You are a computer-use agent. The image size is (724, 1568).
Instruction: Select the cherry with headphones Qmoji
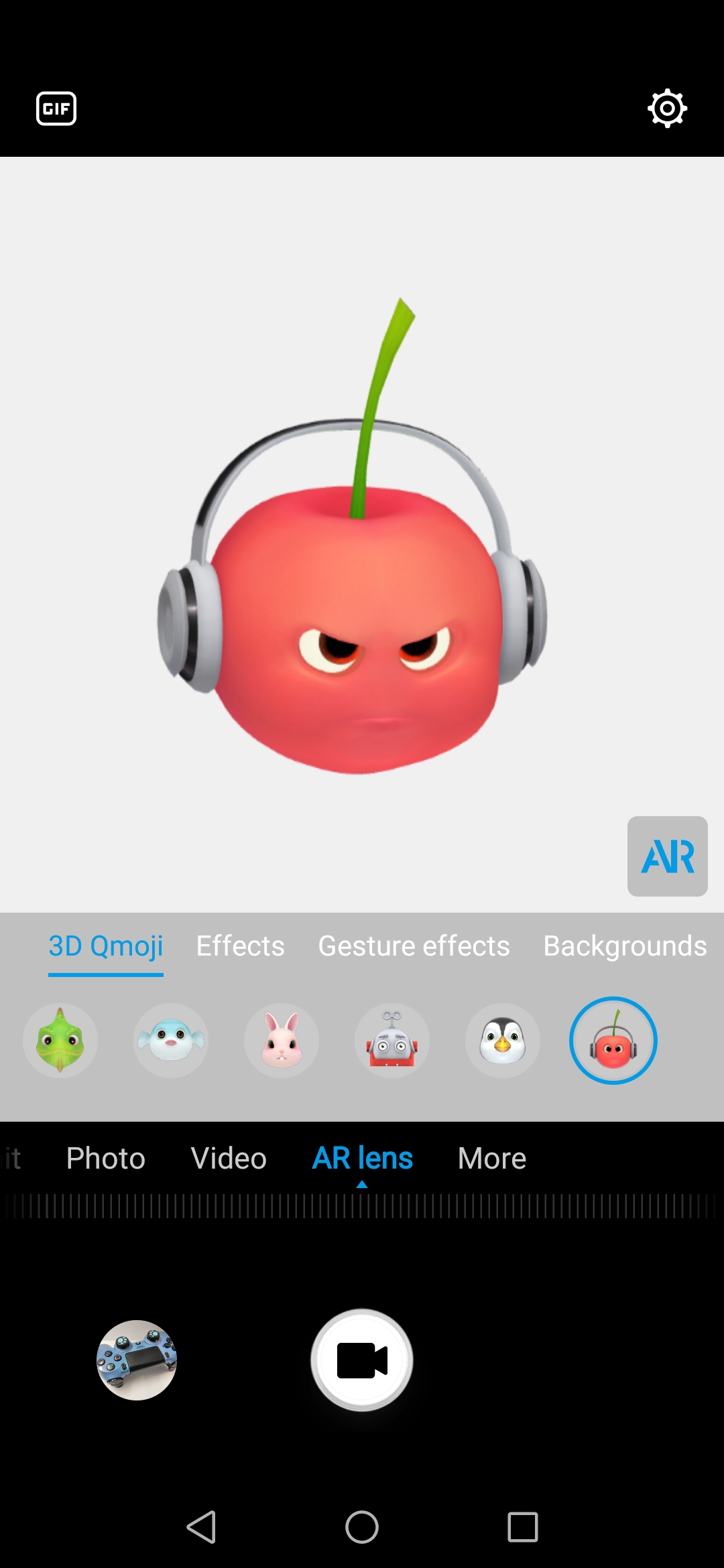coord(613,1041)
